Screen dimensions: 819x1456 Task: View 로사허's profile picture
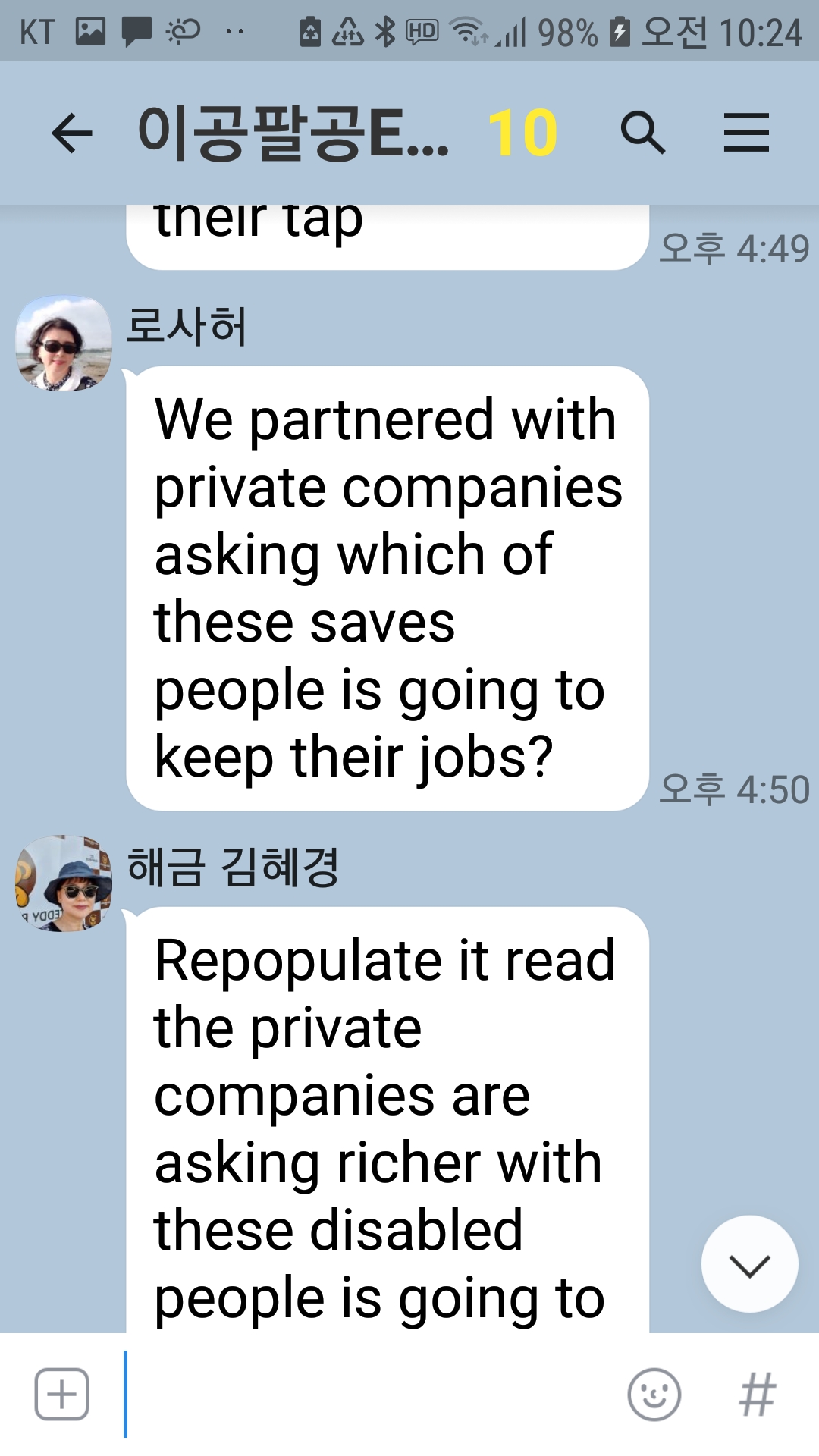point(64,344)
